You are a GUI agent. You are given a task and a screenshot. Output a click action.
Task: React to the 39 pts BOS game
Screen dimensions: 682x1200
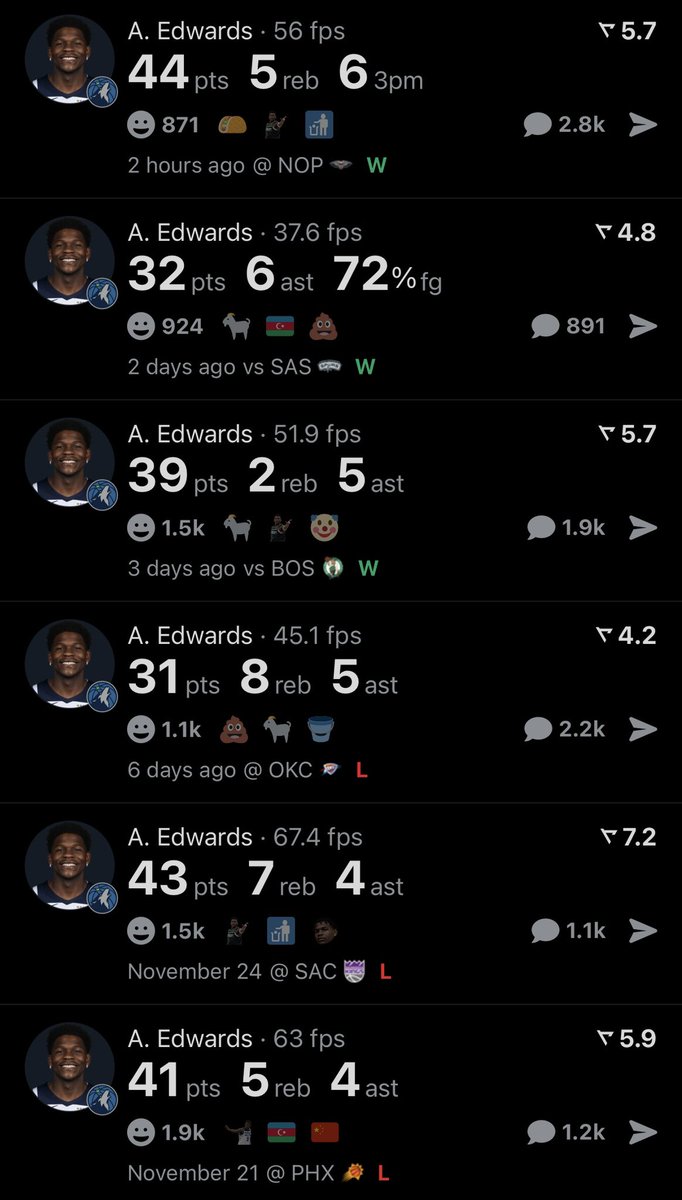pyautogui.click(x=143, y=528)
